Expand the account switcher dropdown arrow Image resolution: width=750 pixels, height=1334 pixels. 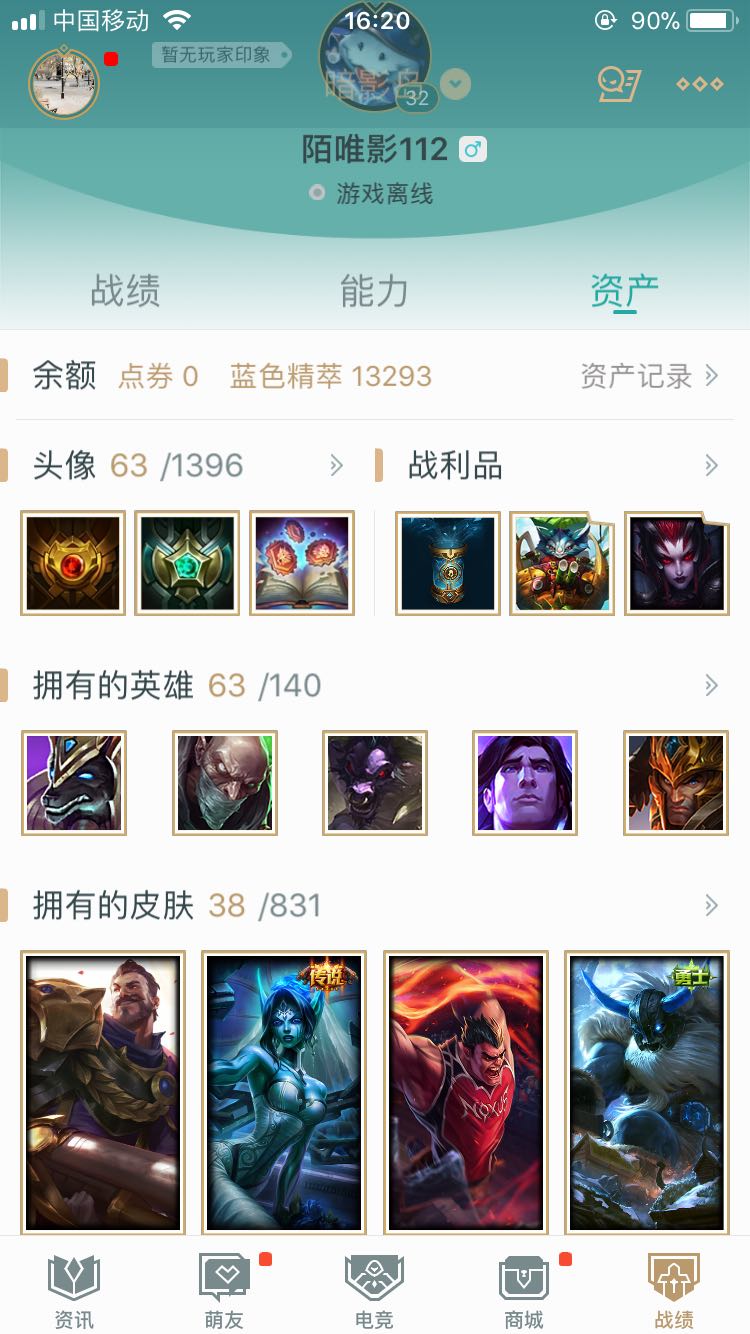pyautogui.click(x=456, y=84)
